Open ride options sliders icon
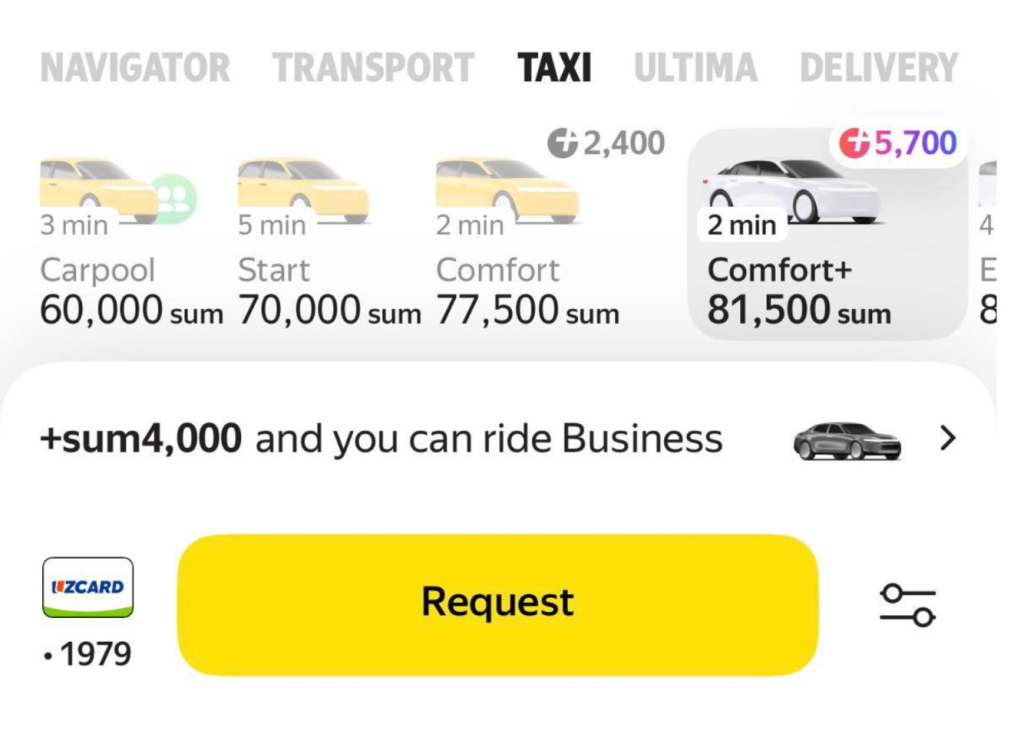1024x730 pixels. point(907,605)
